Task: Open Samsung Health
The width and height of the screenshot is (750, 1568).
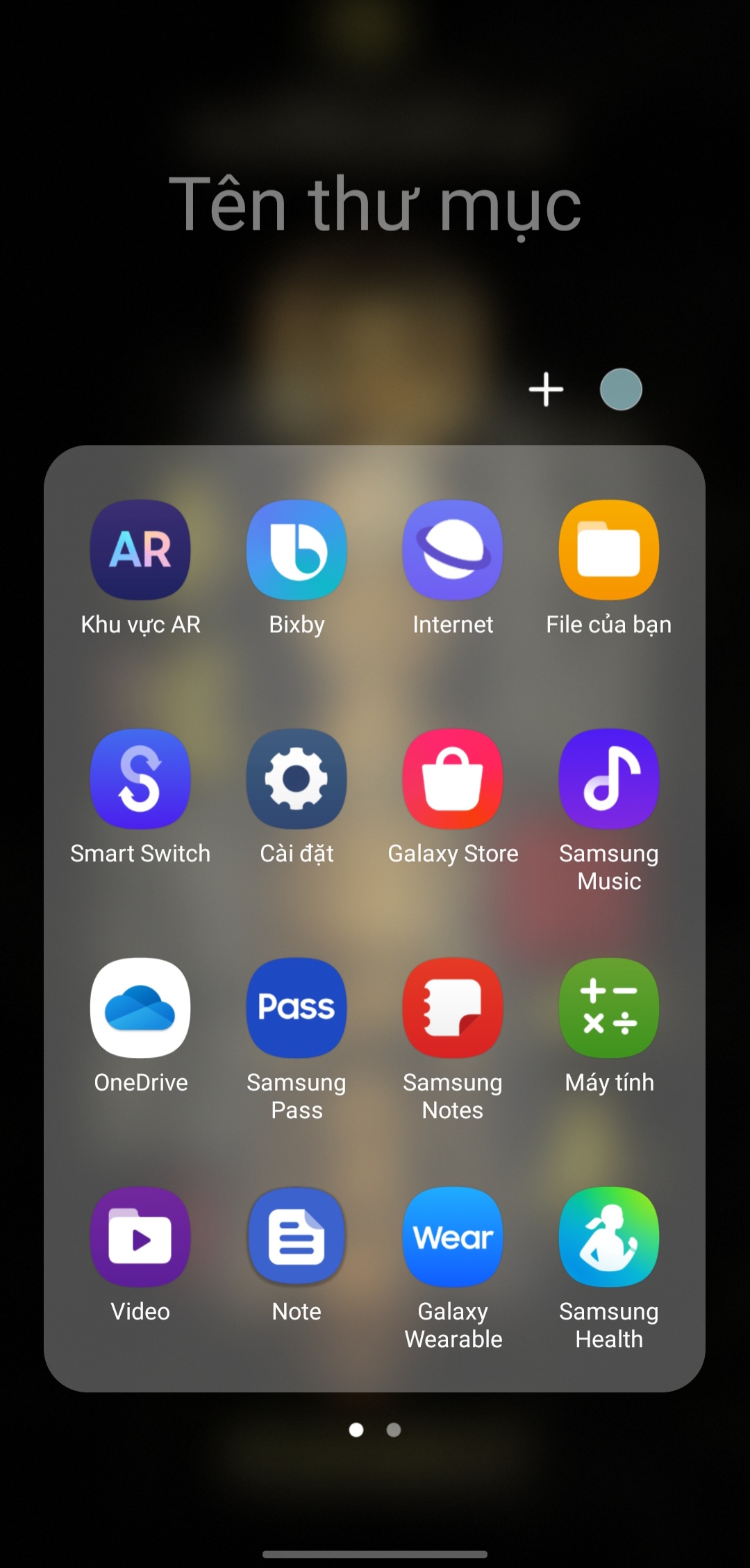Action: click(609, 1237)
